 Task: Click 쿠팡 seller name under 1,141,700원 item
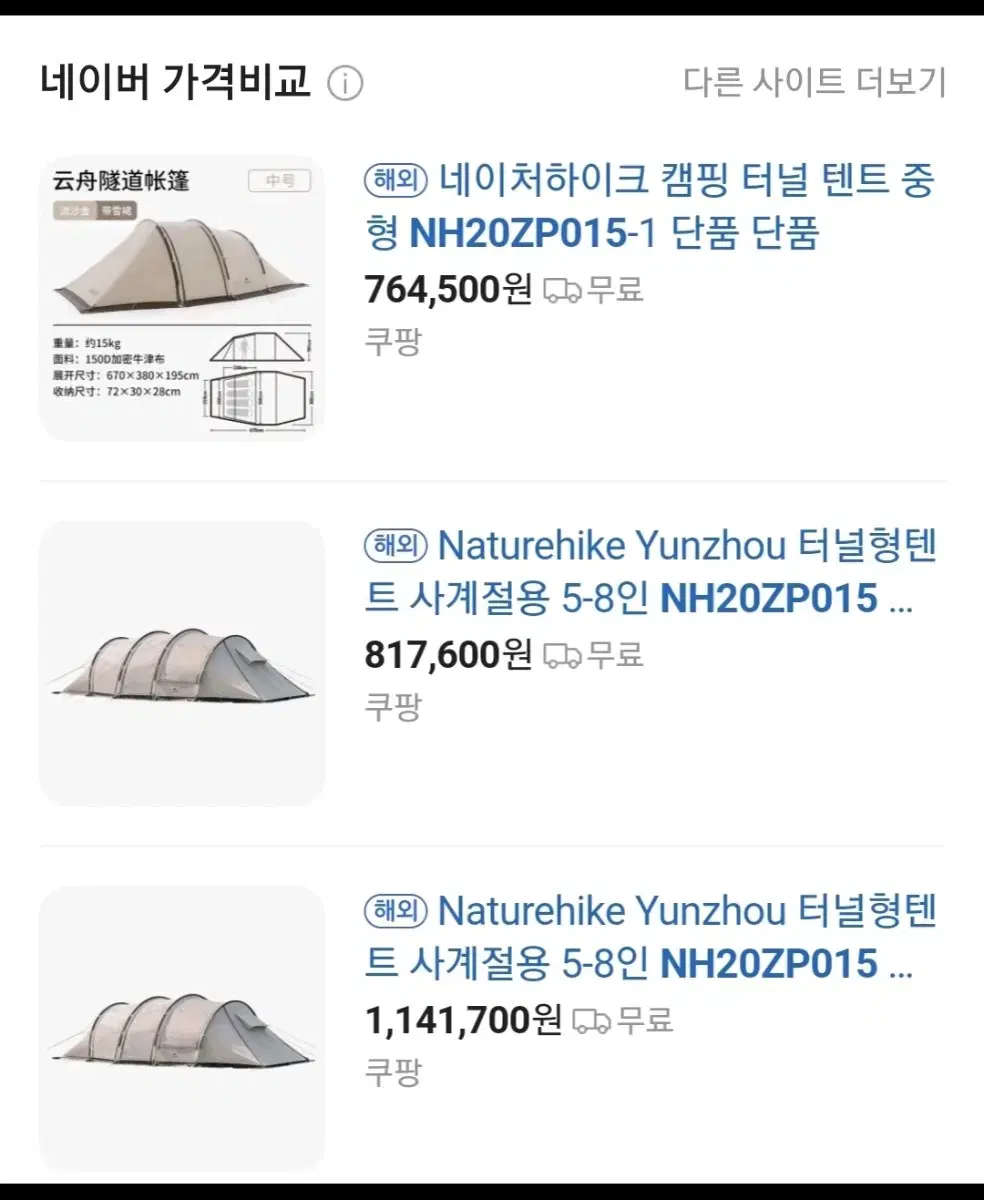(392, 1072)
